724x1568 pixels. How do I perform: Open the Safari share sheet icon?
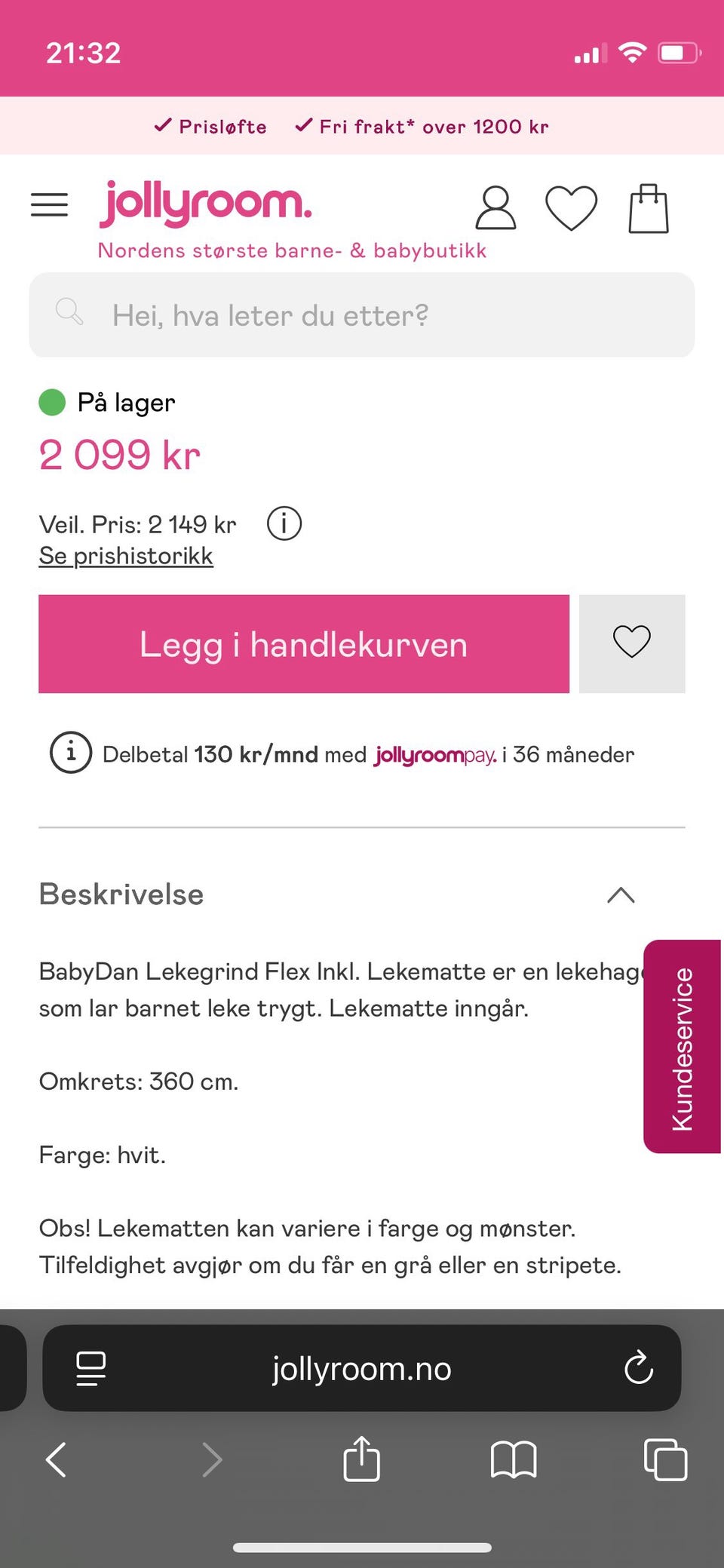pyautogui.click(x=361, y=1459)
